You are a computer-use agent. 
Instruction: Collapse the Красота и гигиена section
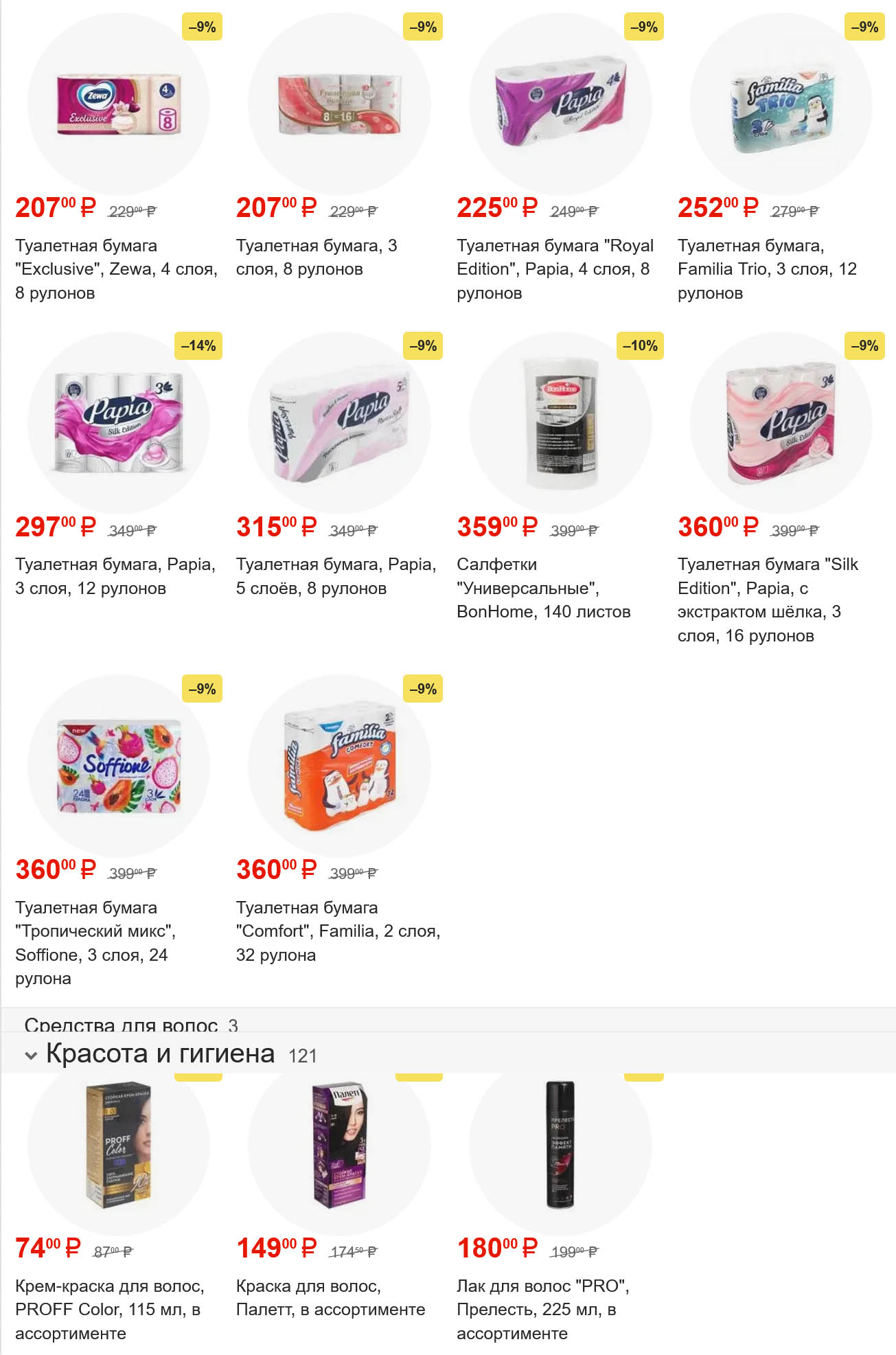(x=31, y=1055)
